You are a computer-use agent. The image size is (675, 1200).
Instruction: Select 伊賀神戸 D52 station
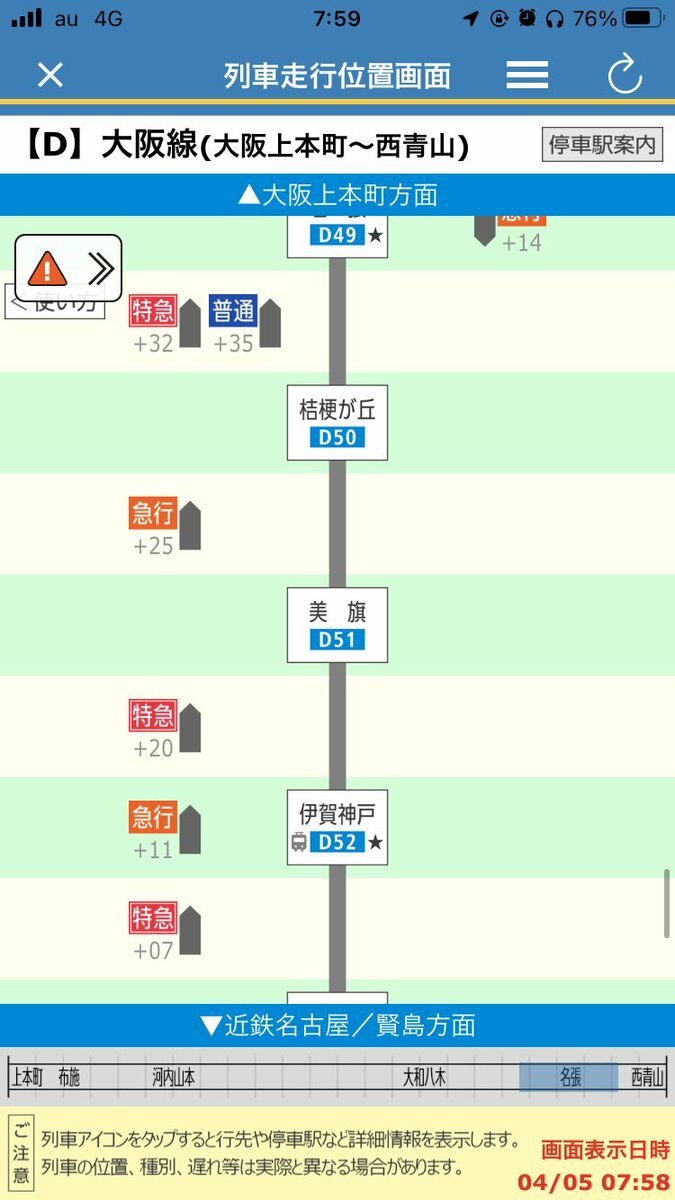[x=337, y=826]
